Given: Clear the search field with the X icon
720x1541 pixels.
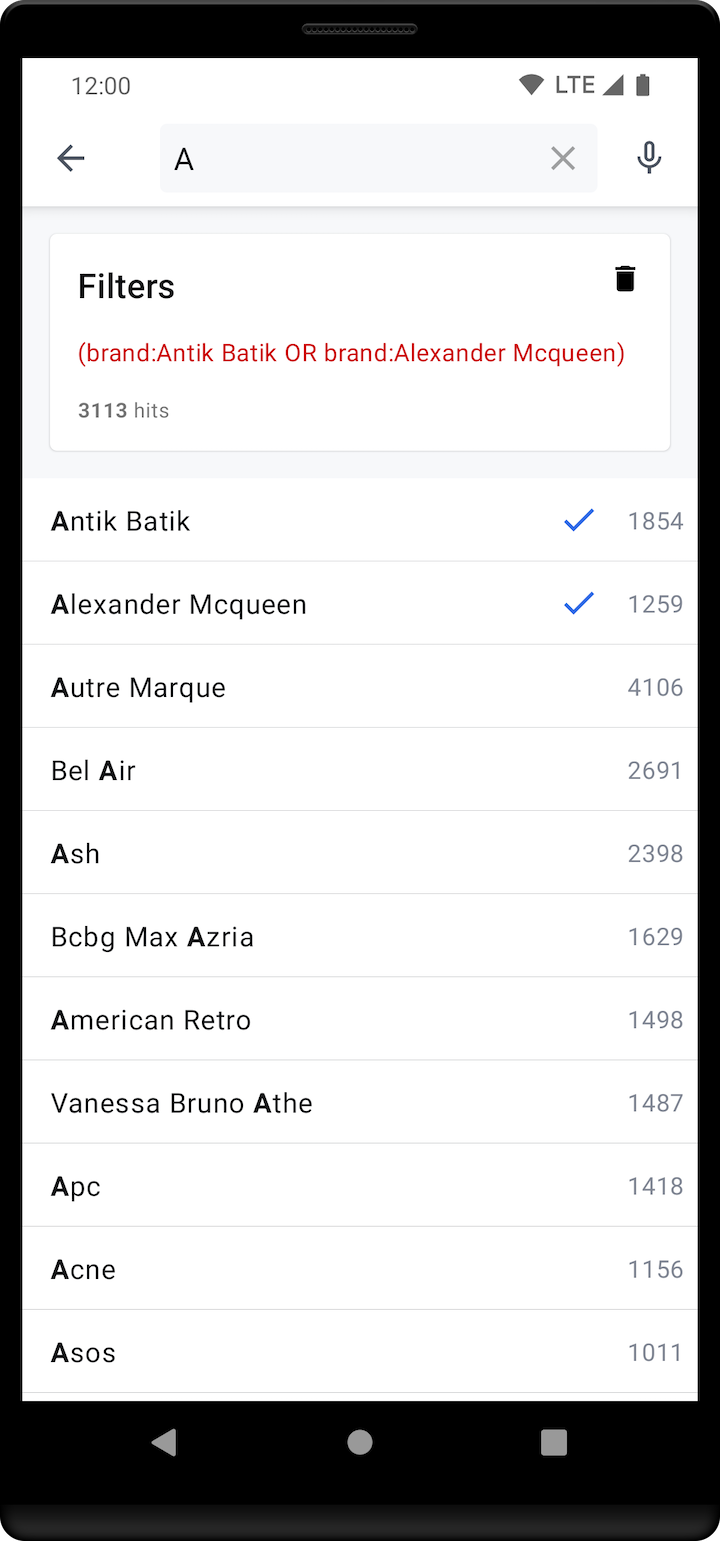Looking at the screenshot, I should (562, 158).
